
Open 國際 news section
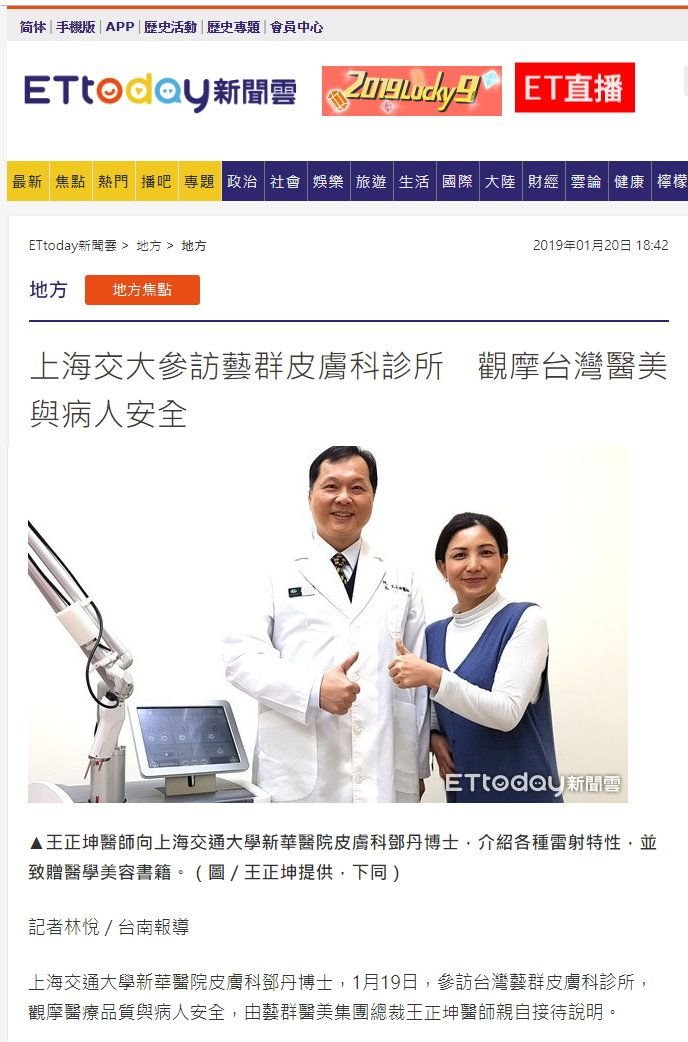click(457, 182)
